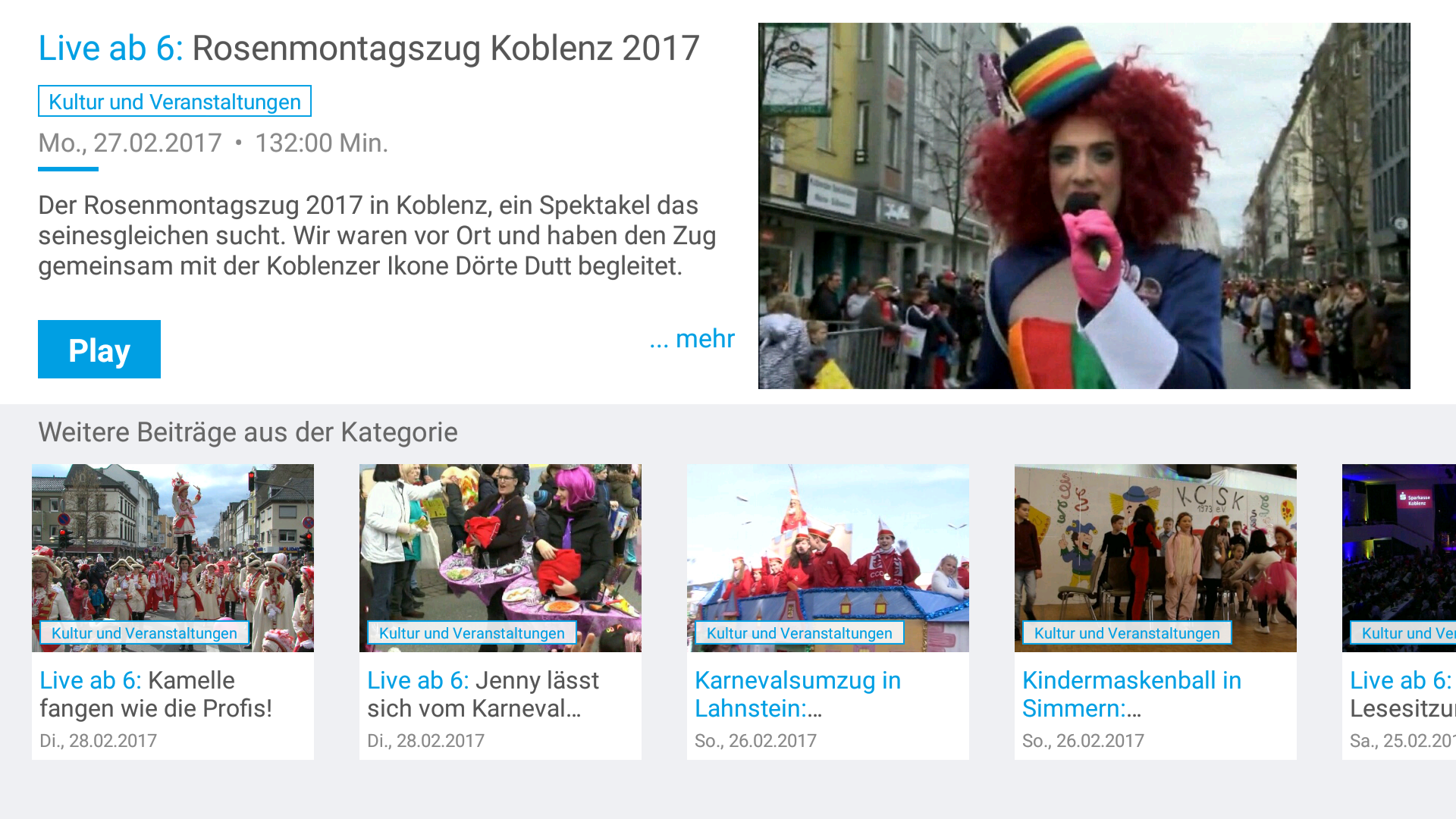Expand the description with mehr

[692, 338]
